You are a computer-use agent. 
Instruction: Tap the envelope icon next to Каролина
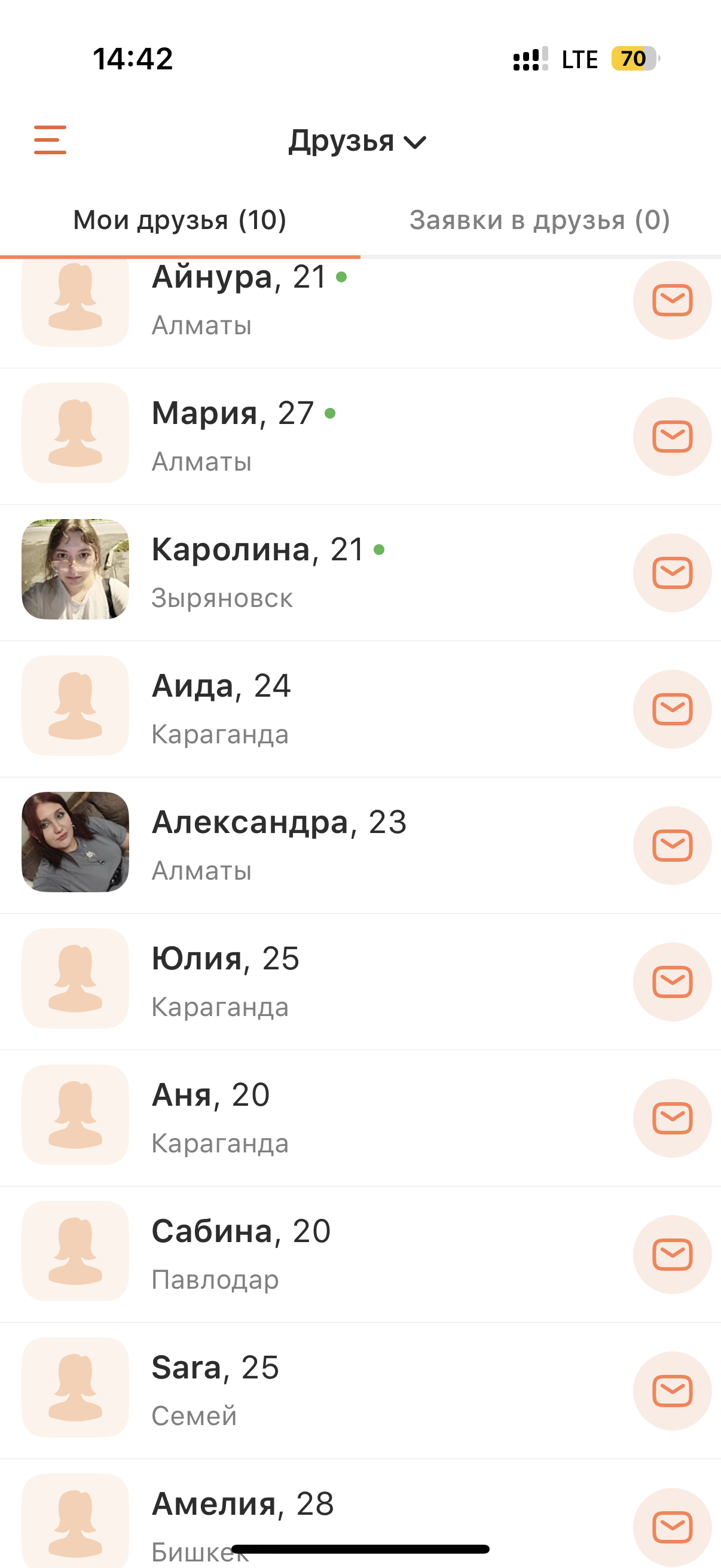[672, 573]
